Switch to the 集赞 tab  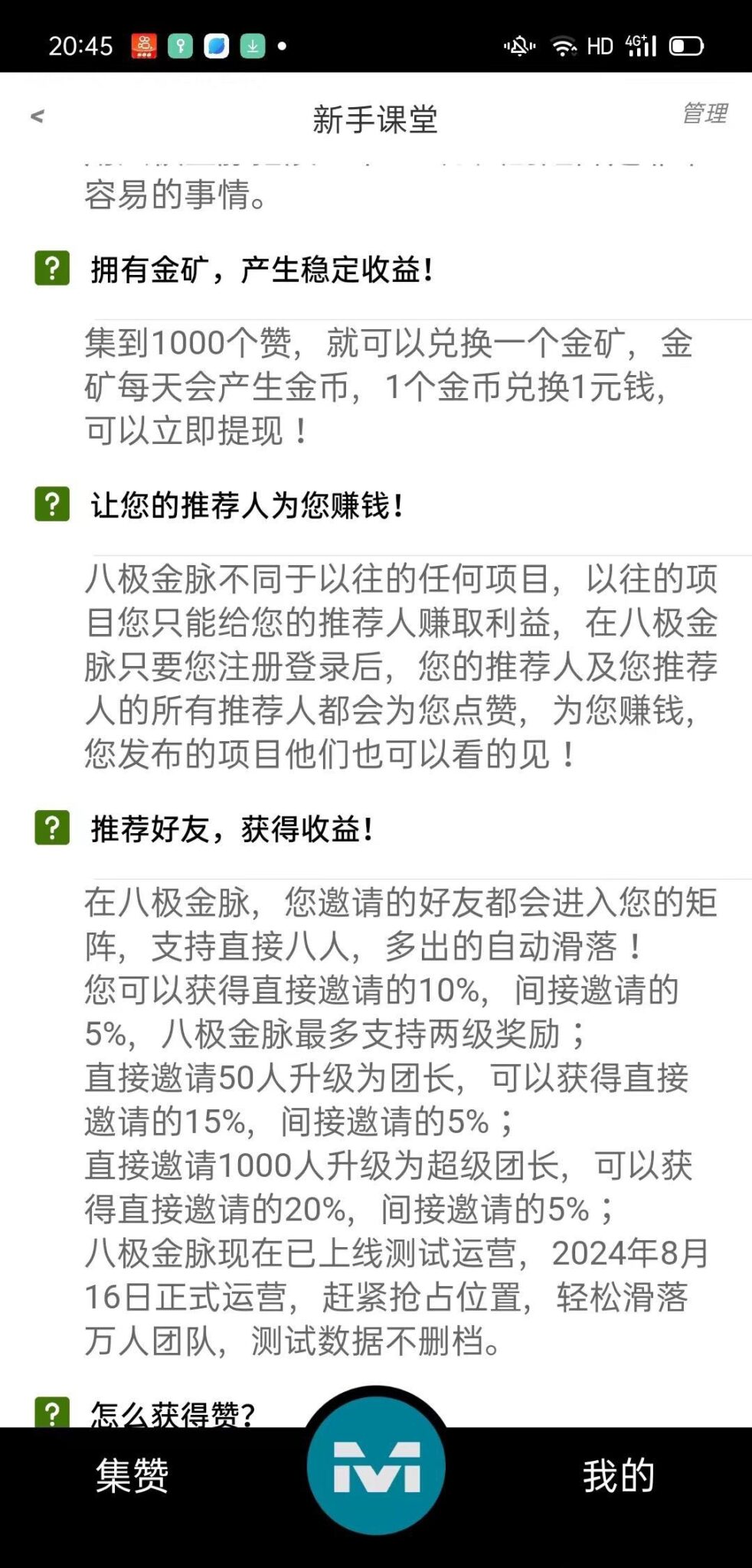pos(132,1475)
